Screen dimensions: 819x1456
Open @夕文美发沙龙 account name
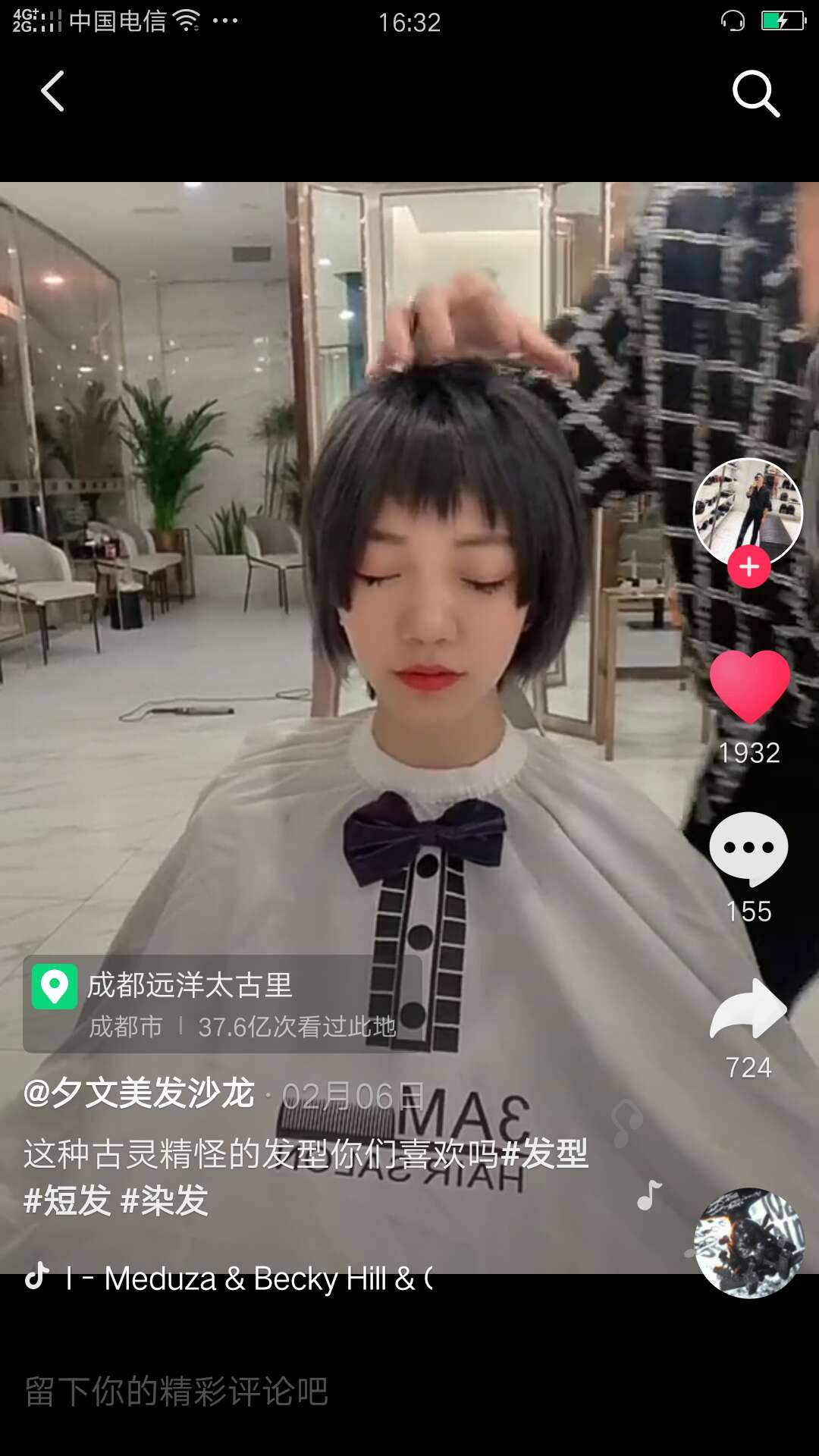tap(139, 1094)
